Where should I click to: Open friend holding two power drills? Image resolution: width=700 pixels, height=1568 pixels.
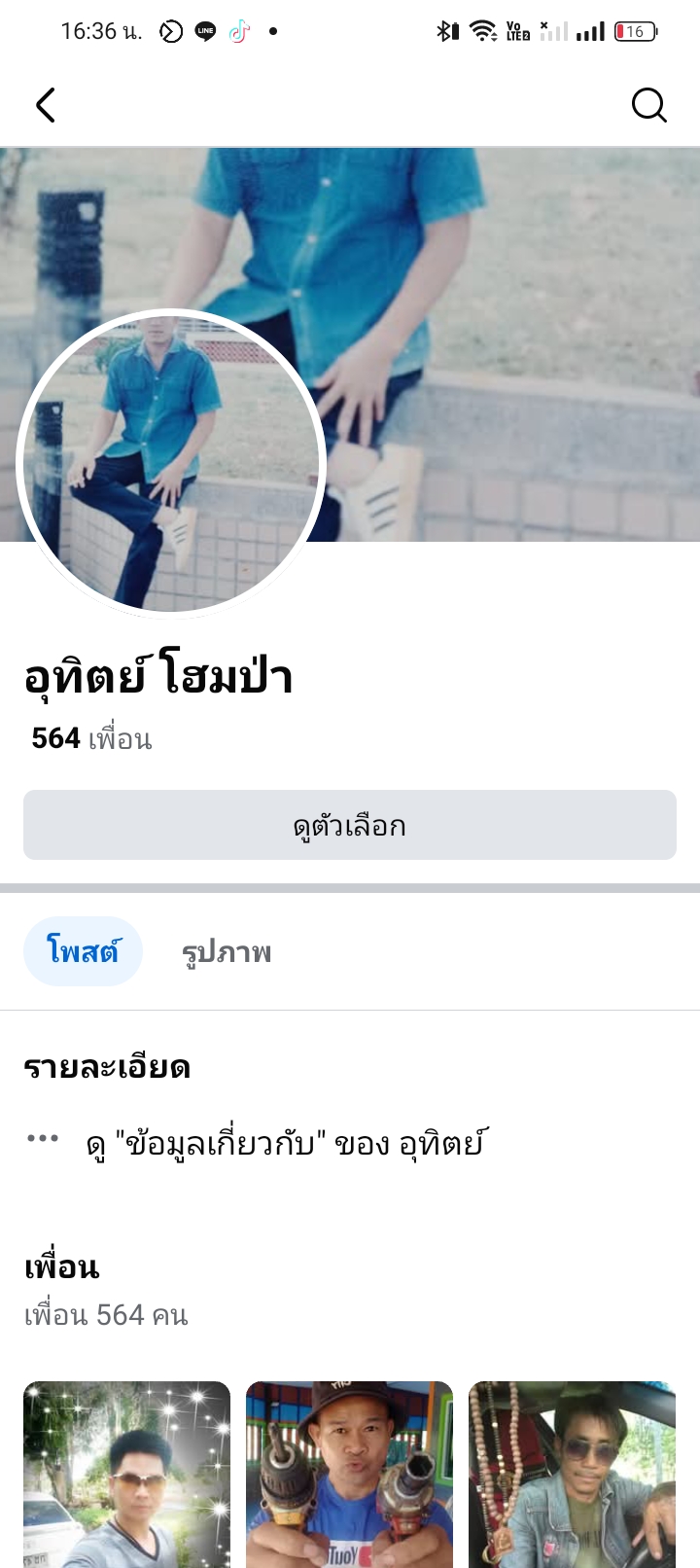(349, 1474)
